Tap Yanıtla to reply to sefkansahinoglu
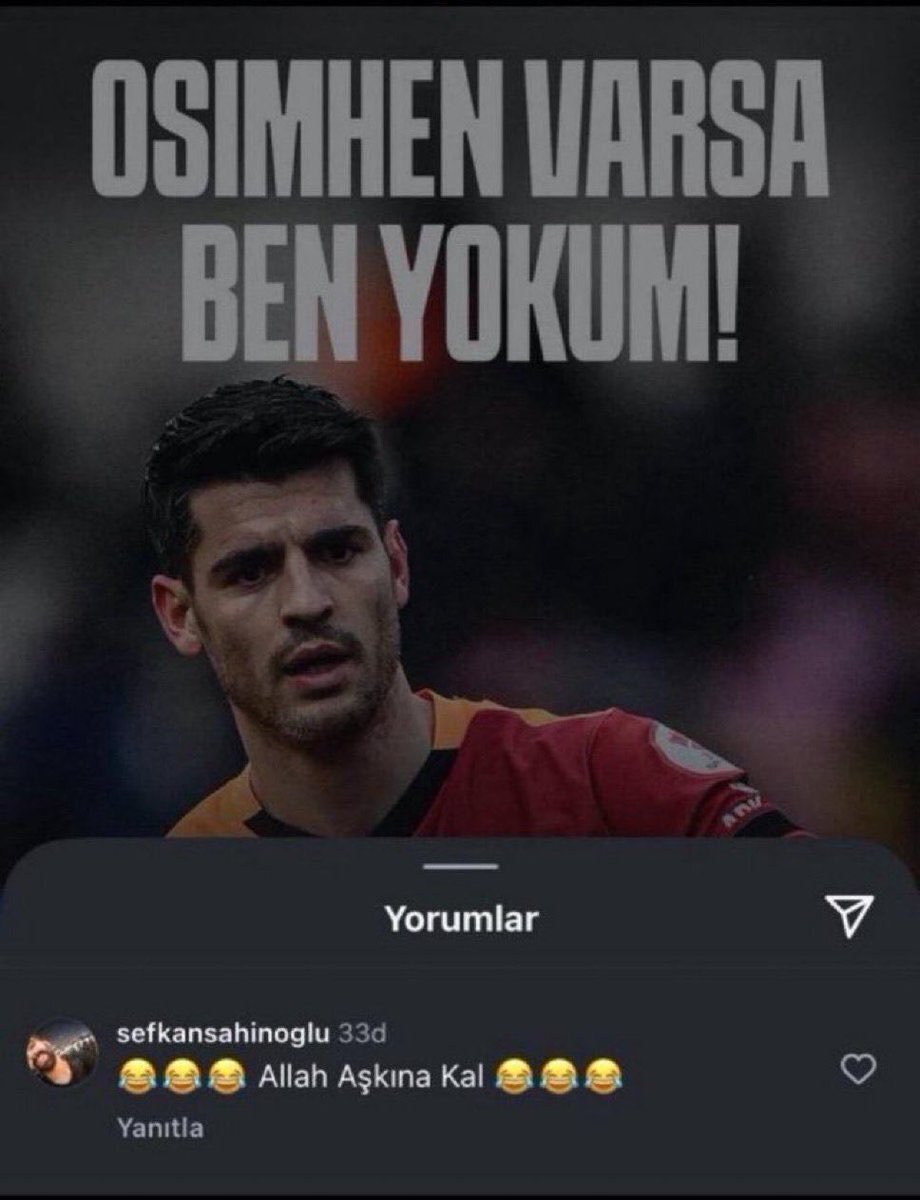 [x=160, y=1128]
